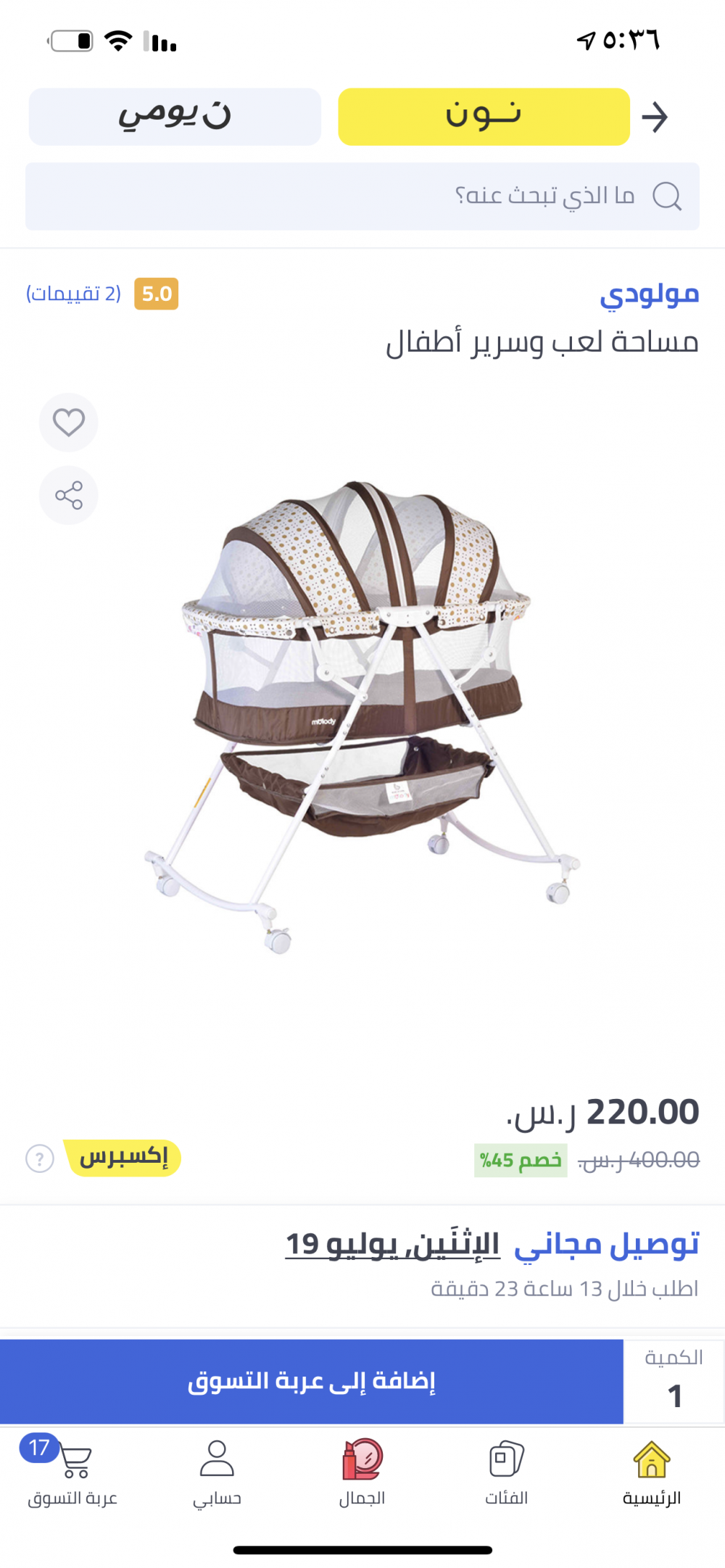The height and width of the screenshot is (1568, 725).
Task: Switch to the ن يومي tab
Action: tap(175, 117)
